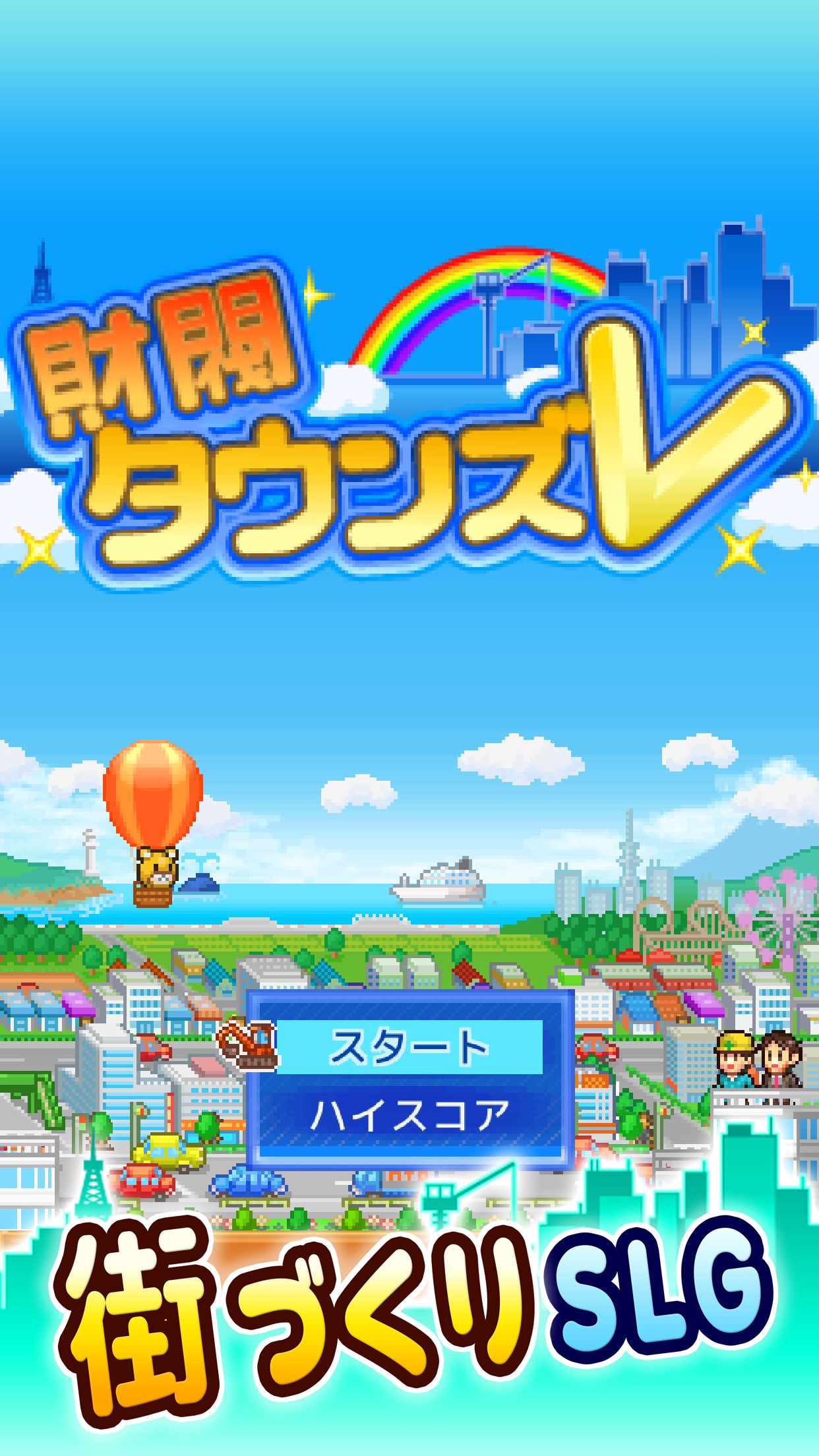Open the ハイスコア high score screen

(409, 1116)
